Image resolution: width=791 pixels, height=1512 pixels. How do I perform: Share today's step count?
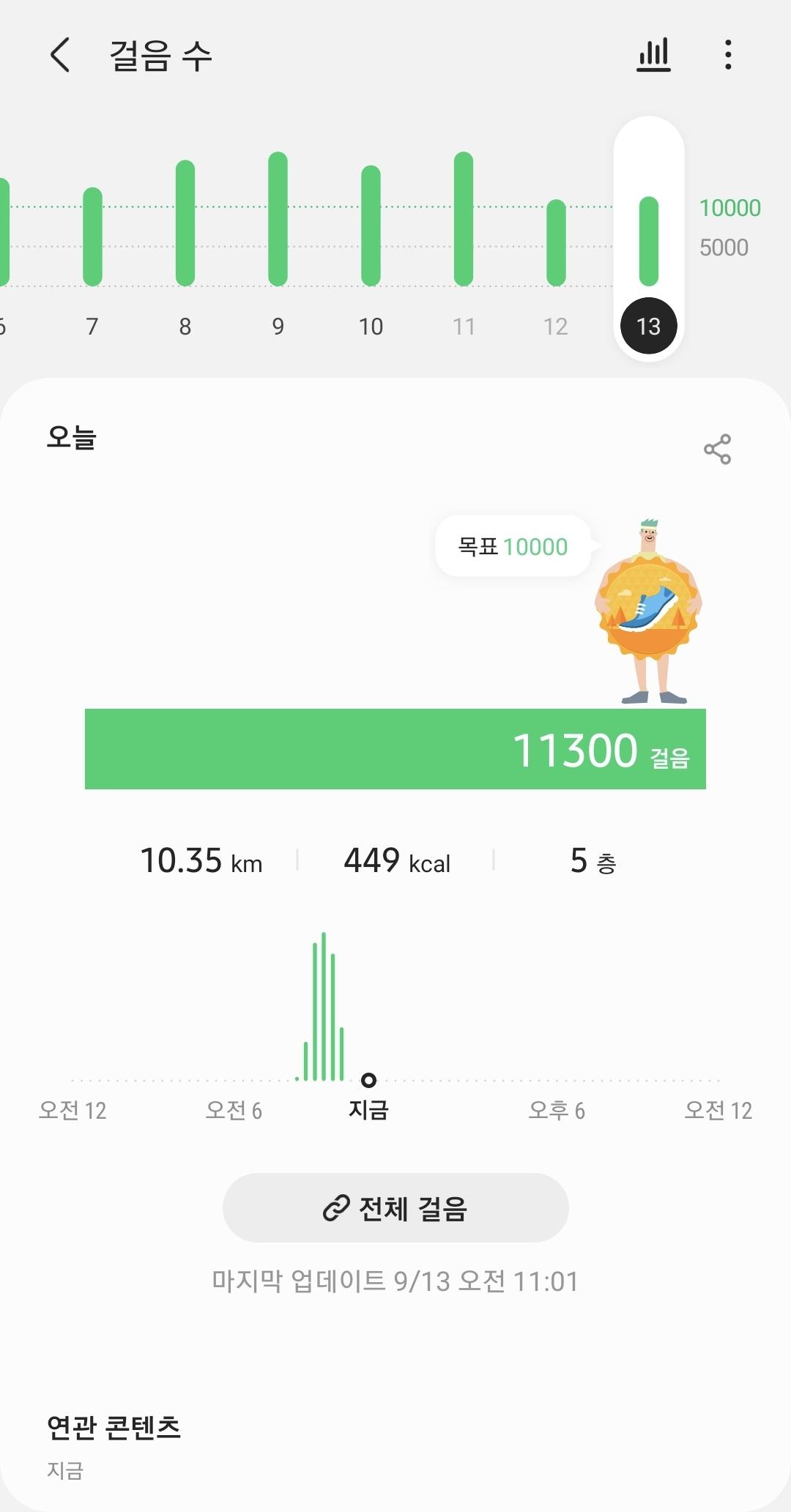coord(717,449)
